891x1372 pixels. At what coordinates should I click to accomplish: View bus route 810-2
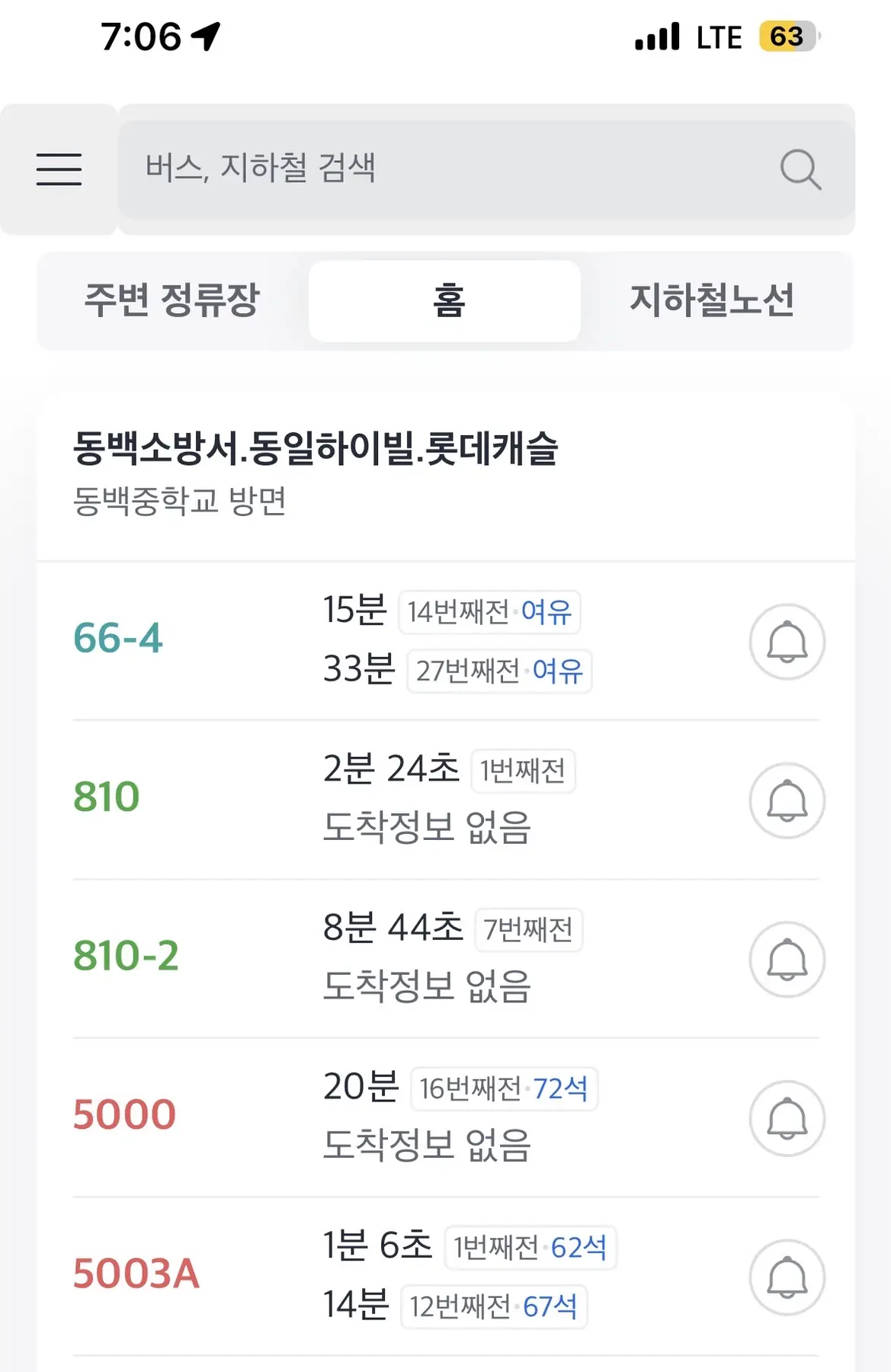[x=126, y=956]
